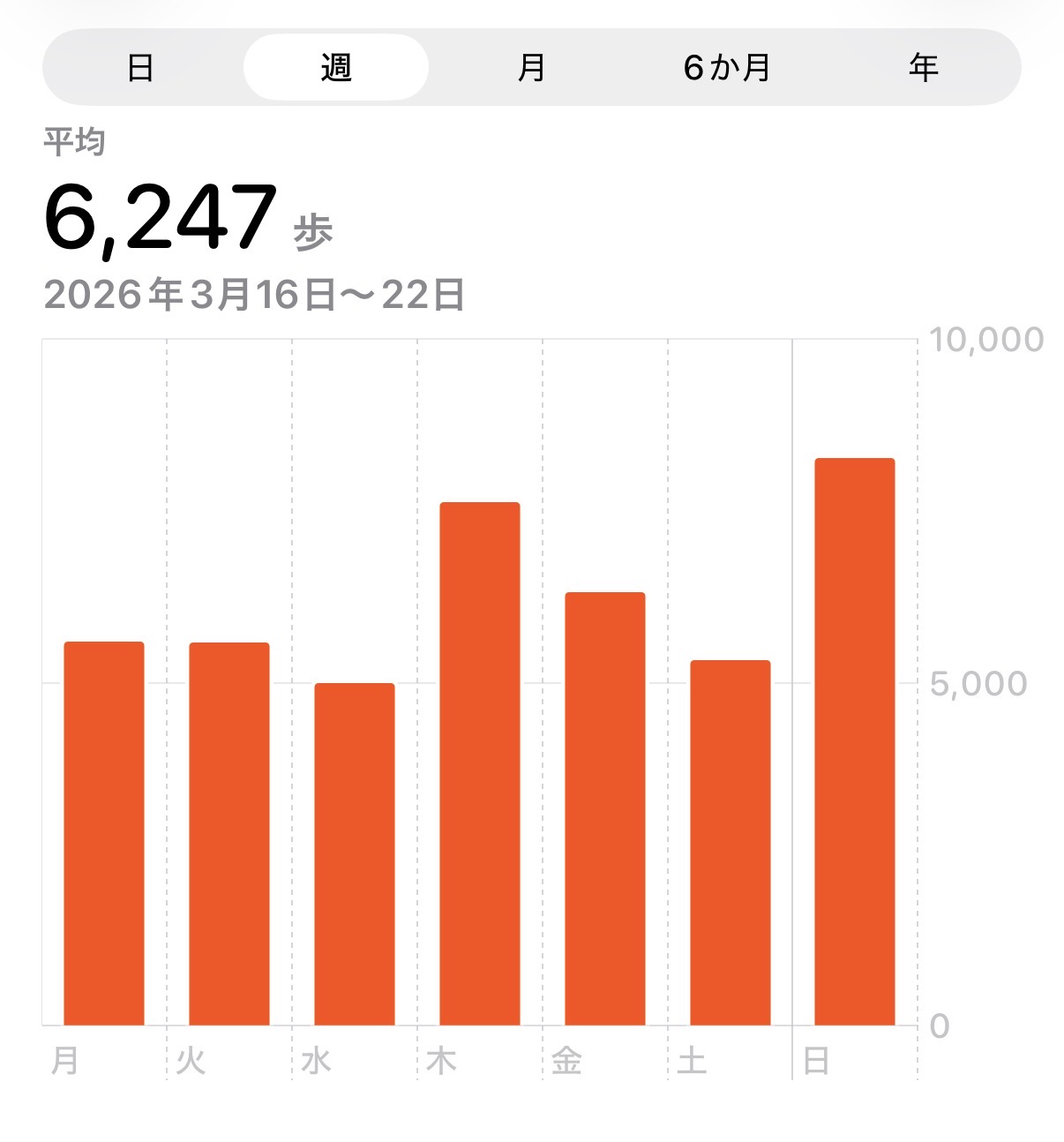This screenshot has height=1142, width=1064.
Task: Highlight the 水 (Wednesday) step bar
Action: 355,853
